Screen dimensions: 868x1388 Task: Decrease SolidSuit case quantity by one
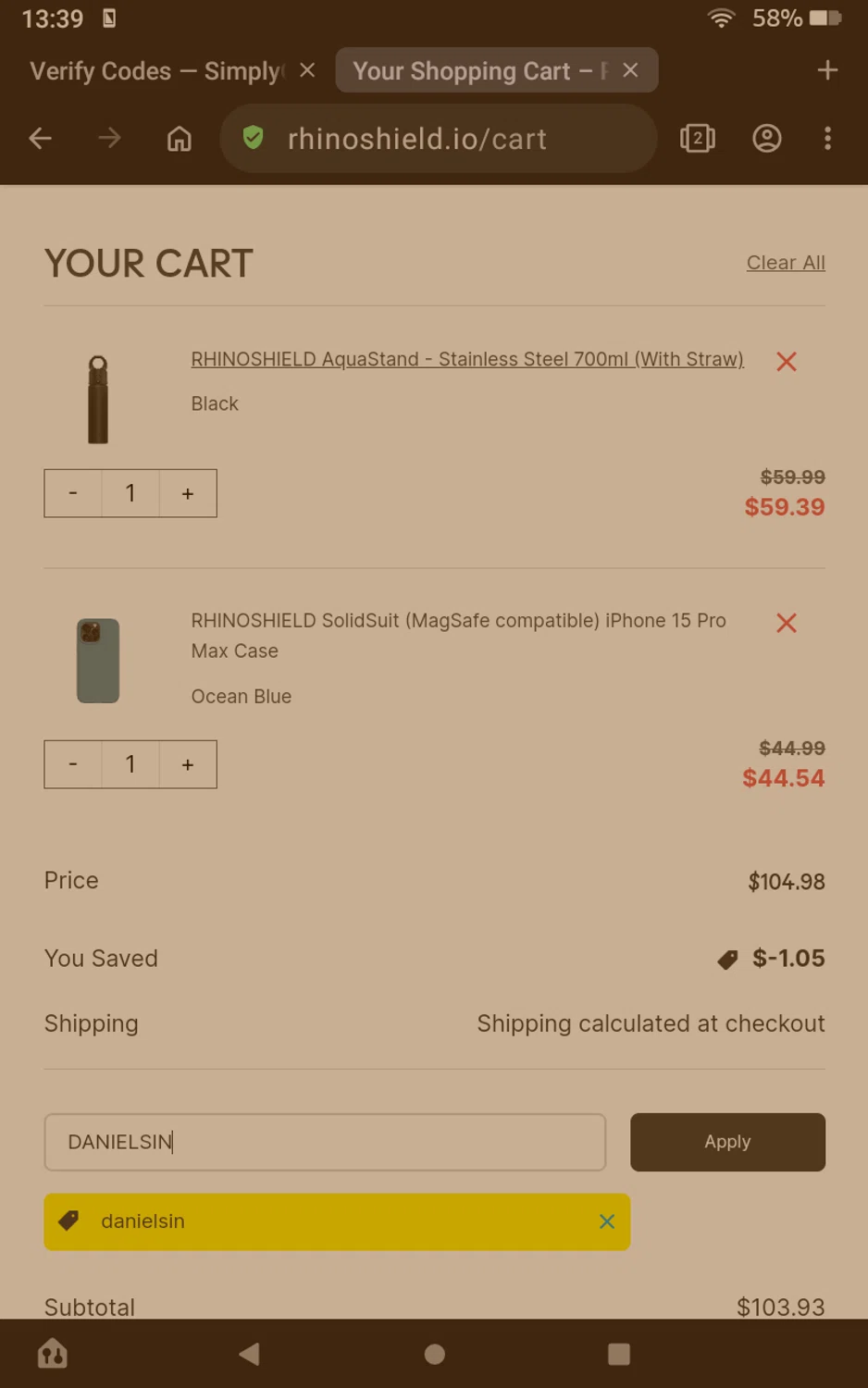point(73,765)
